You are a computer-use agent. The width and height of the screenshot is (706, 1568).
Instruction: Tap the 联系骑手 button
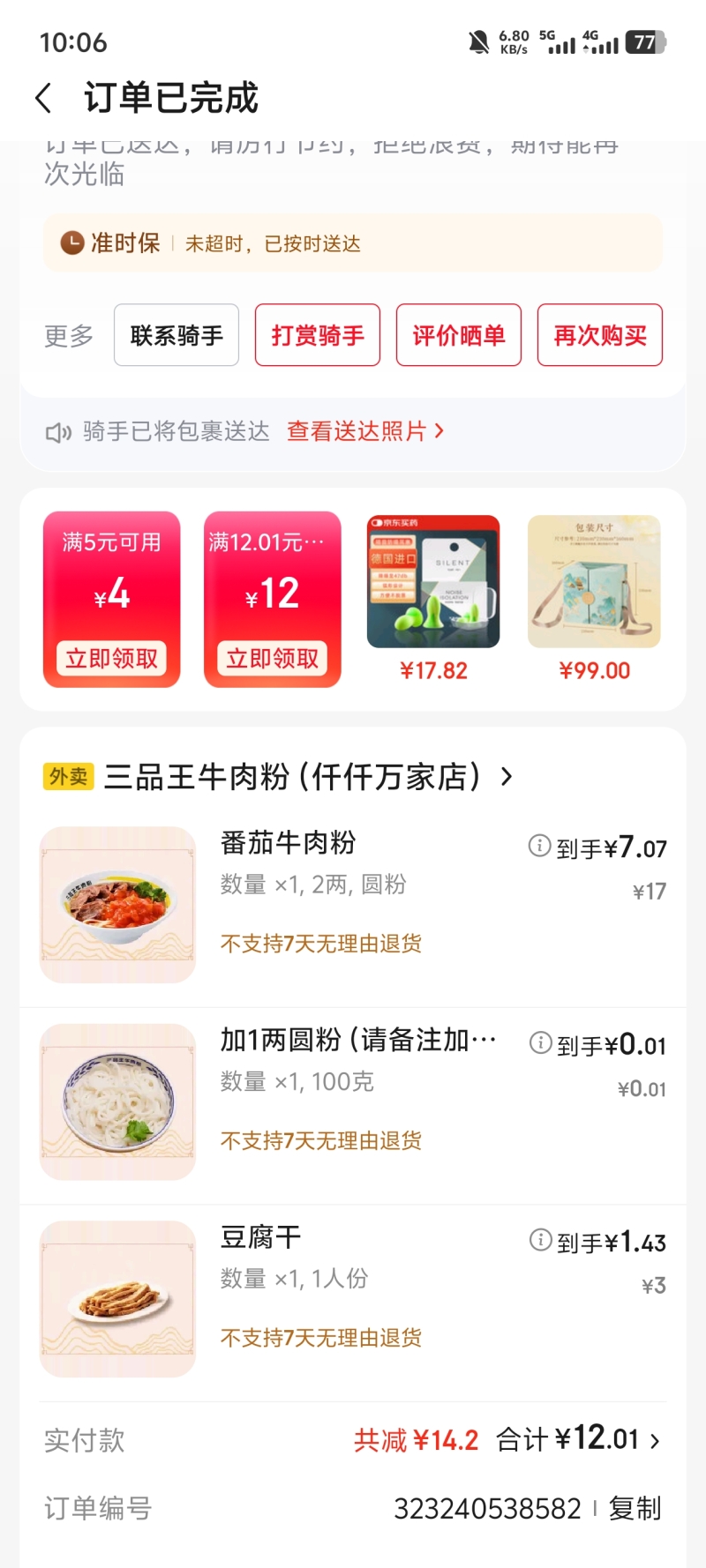click(x=176, y=336)
